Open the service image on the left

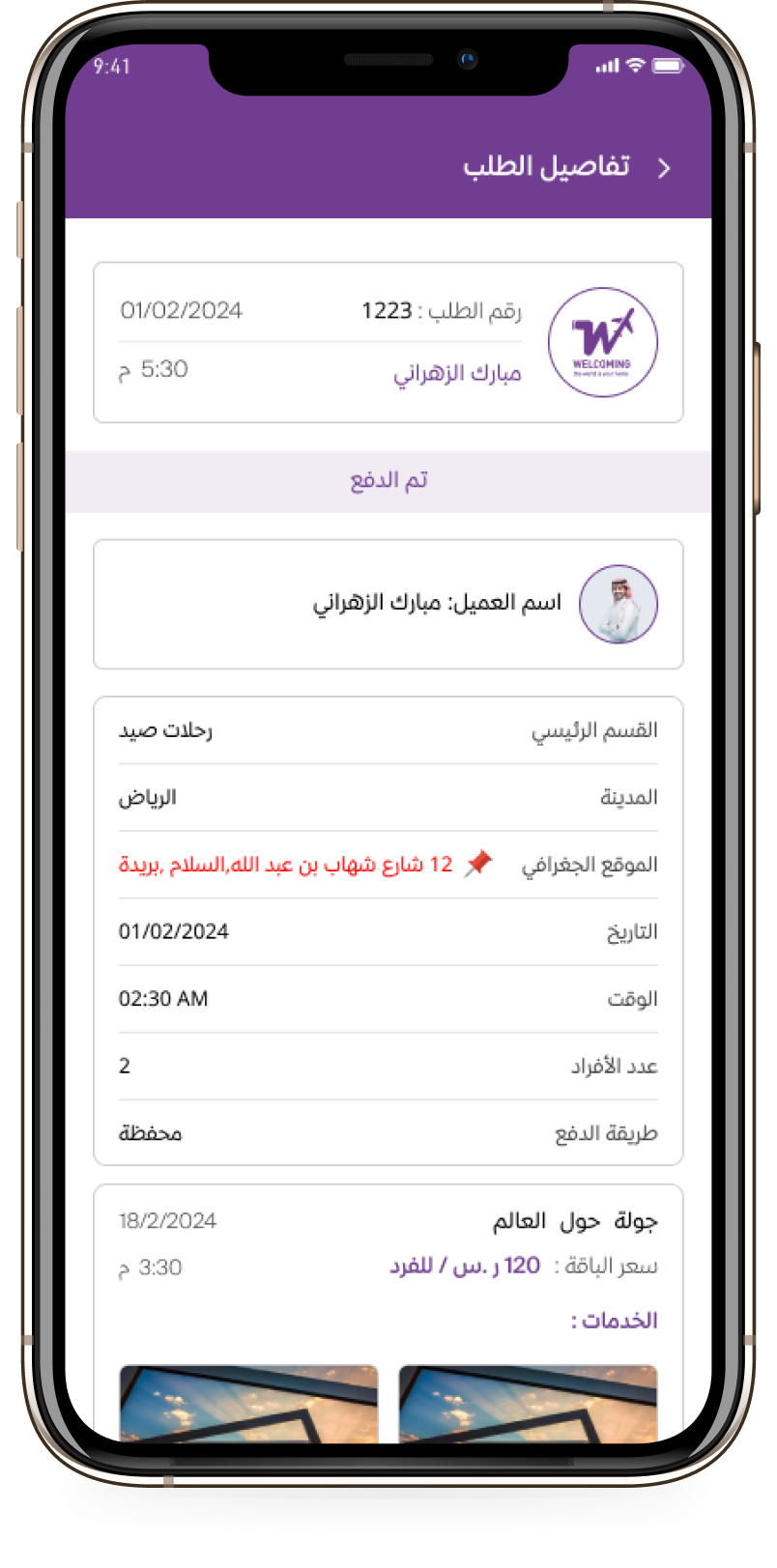coord(248,1403)
